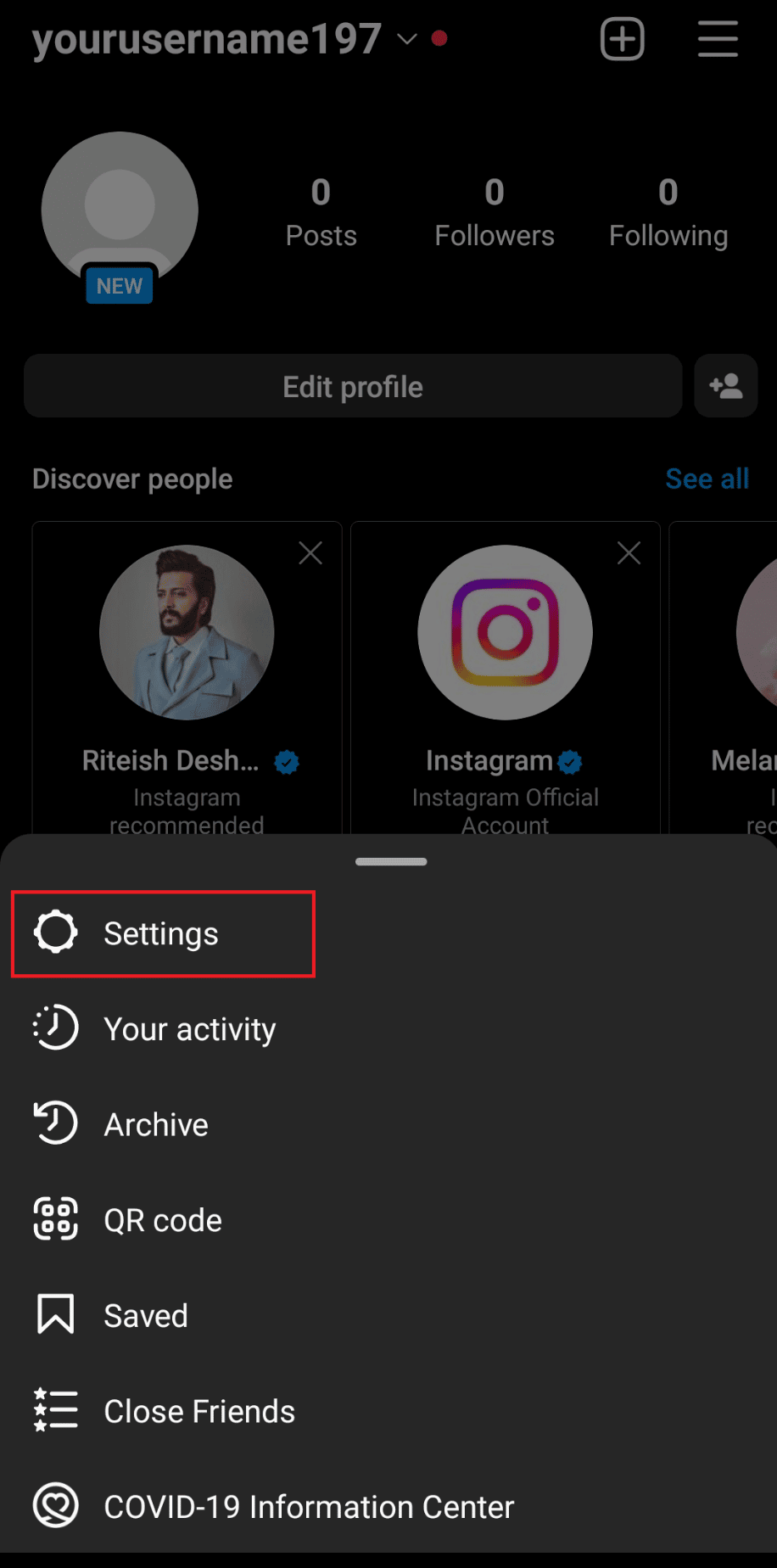Tap the bottom sheet drag handle
The width and height of the screenshot is (777, 1568).
pos(391,861)
